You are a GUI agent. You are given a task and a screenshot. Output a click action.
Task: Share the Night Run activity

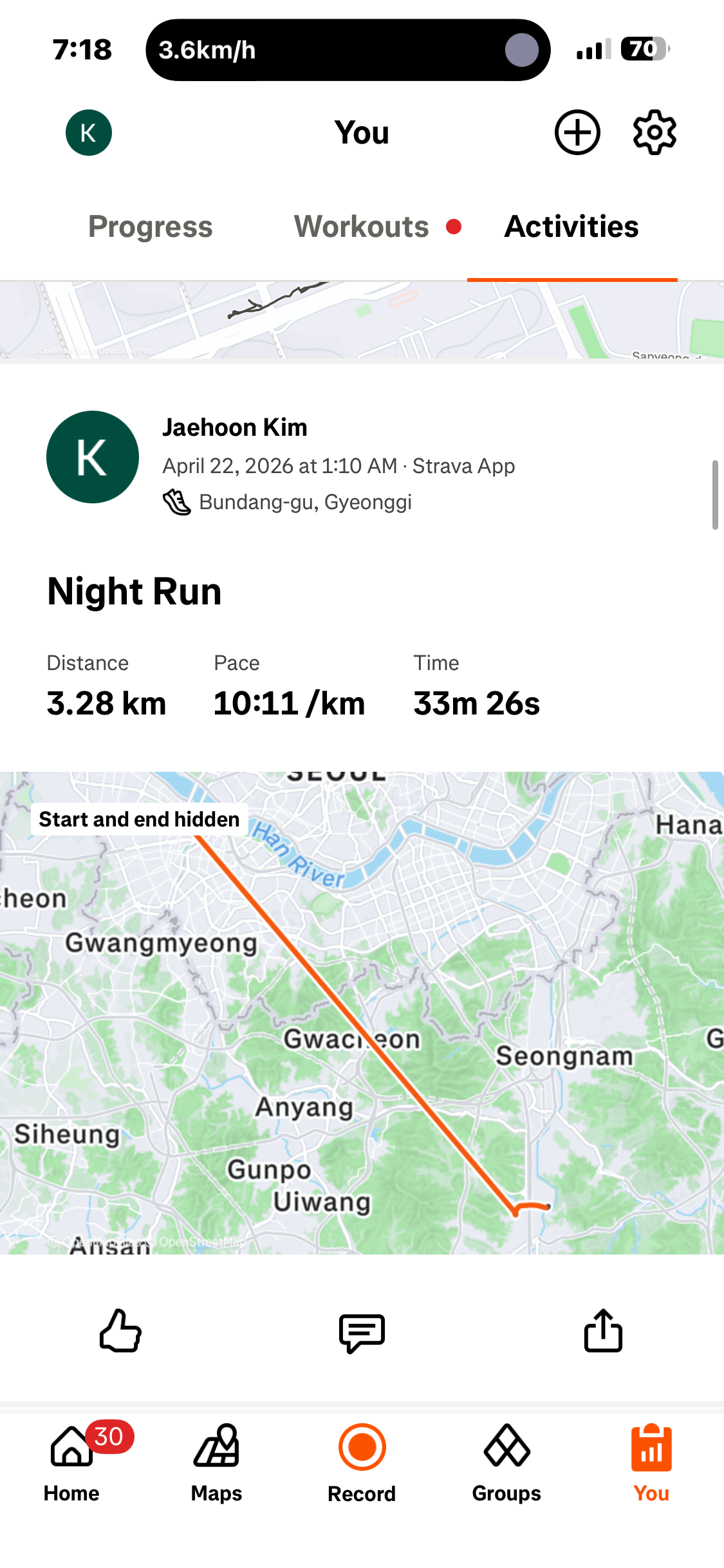point(603,1330)
